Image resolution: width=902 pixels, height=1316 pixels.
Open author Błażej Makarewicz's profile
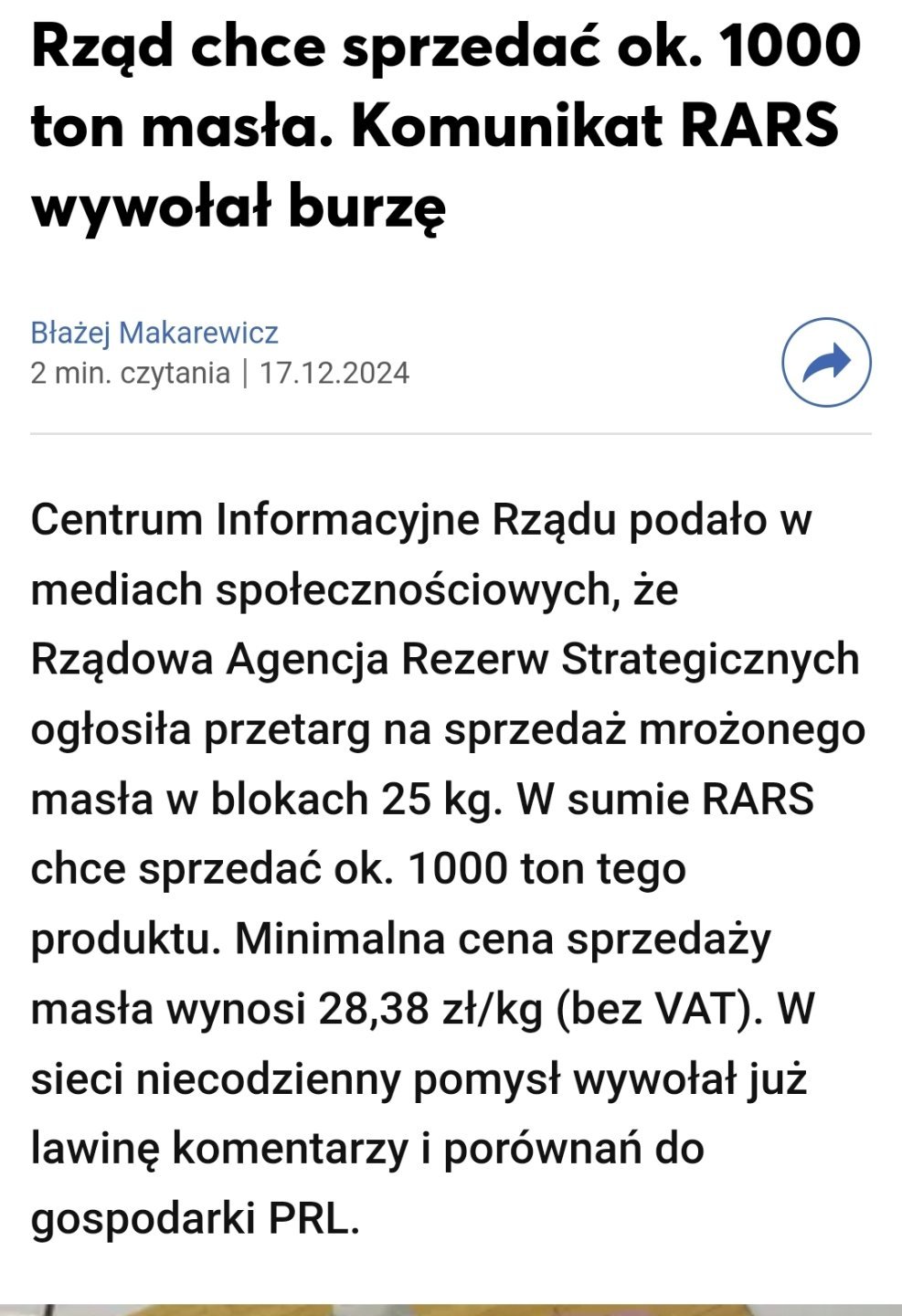coord(154,333)
